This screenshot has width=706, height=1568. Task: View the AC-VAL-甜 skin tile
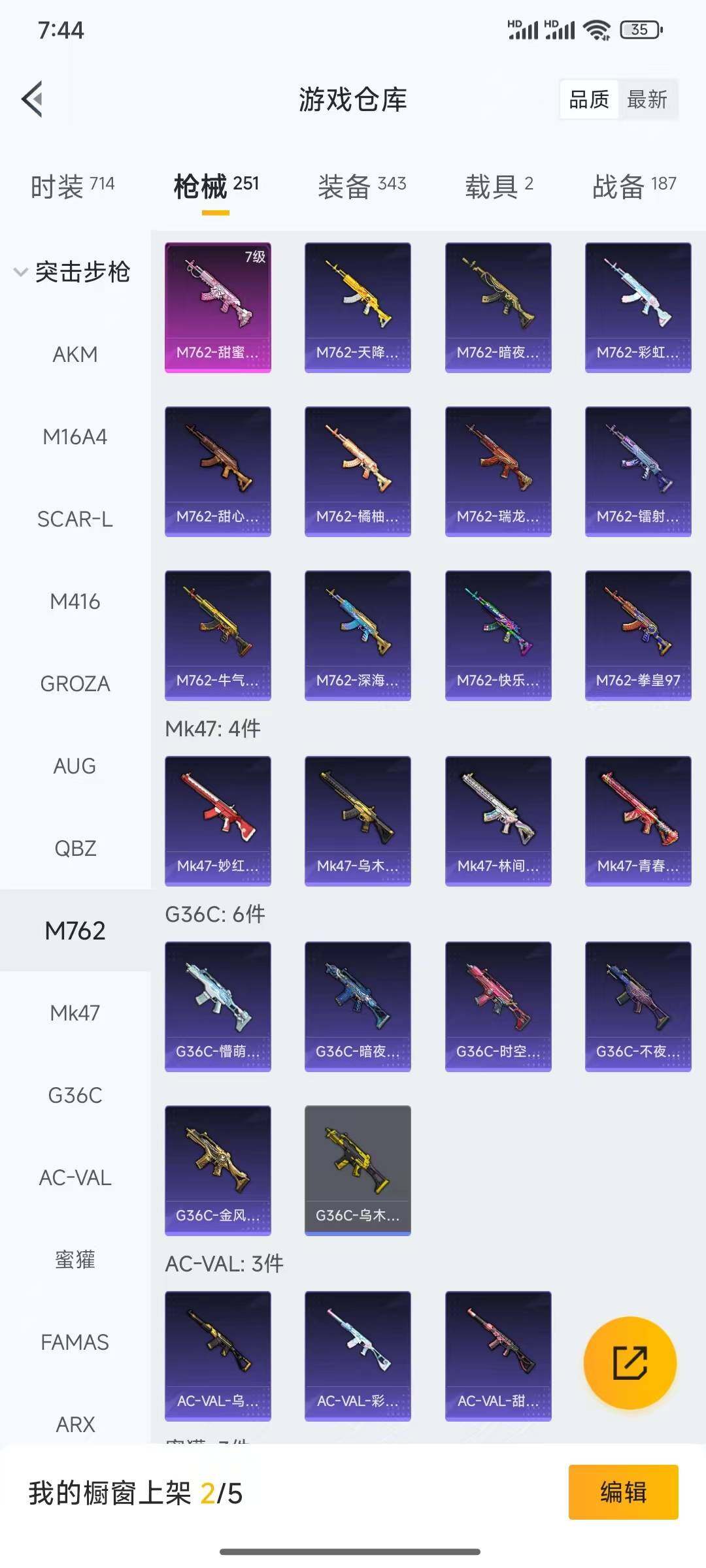tap(497, 1355)
